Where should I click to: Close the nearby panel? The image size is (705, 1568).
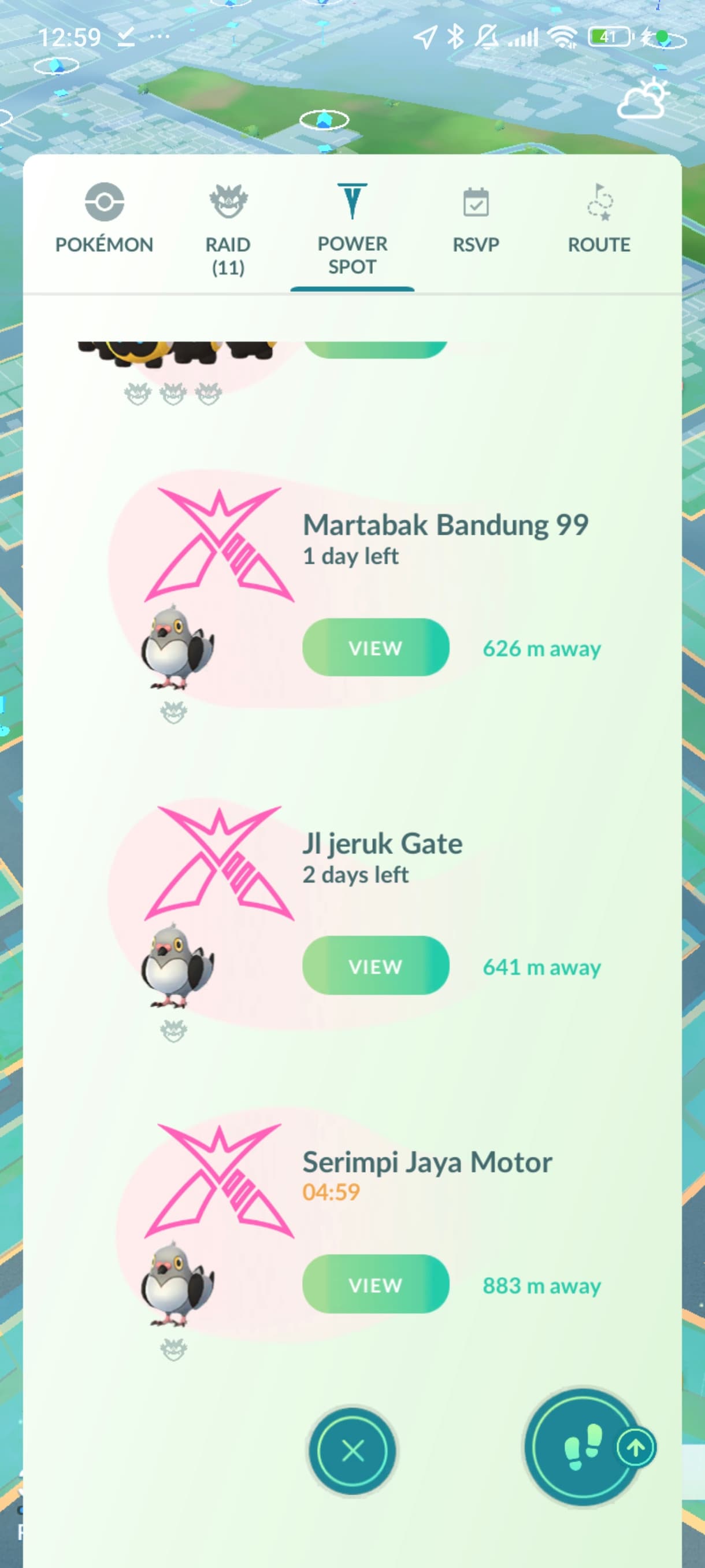[353, 1451]
